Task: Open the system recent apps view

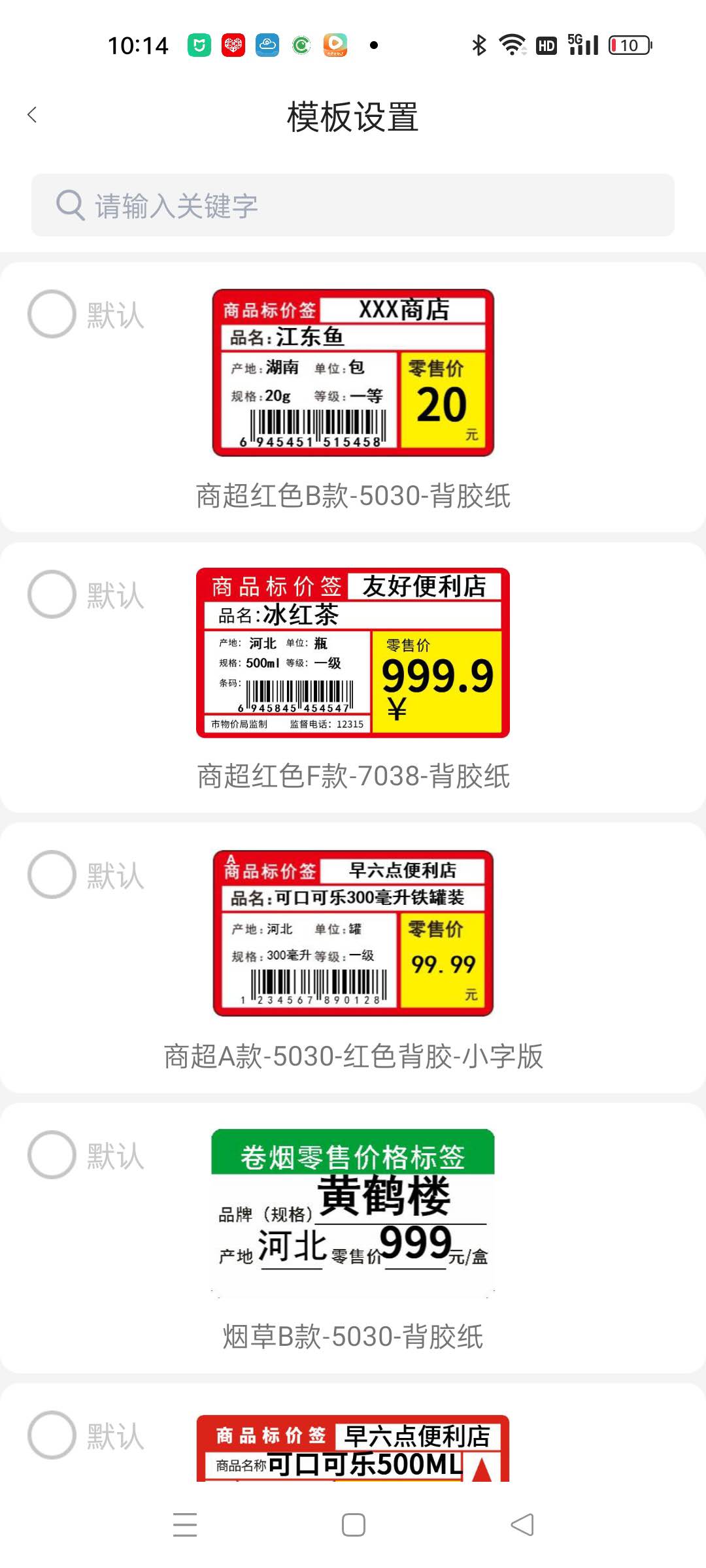Action: (185, 1525)
